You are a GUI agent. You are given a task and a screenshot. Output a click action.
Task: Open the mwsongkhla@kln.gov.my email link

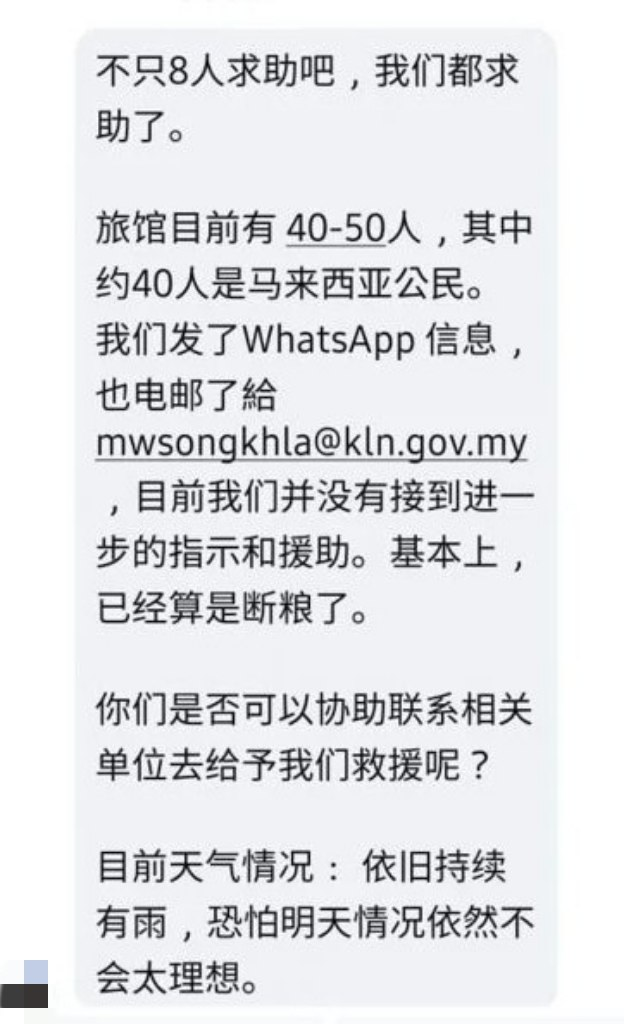pos(310,444)
